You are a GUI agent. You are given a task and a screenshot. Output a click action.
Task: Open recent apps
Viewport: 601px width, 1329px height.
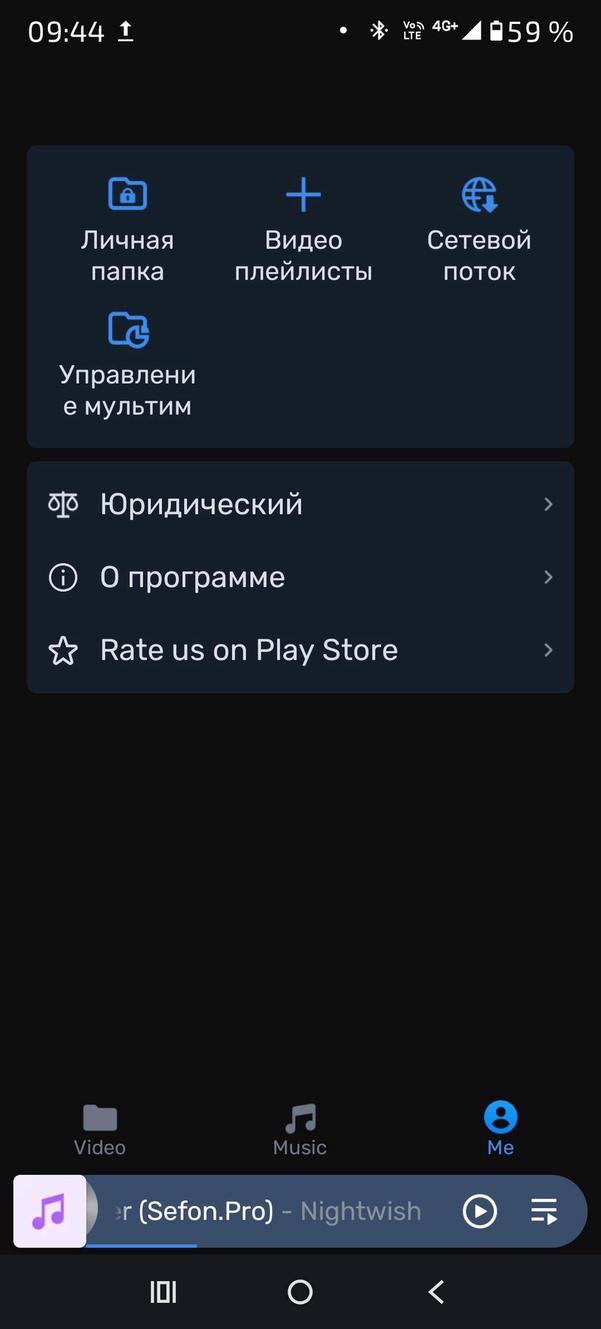coord(163,1292)
